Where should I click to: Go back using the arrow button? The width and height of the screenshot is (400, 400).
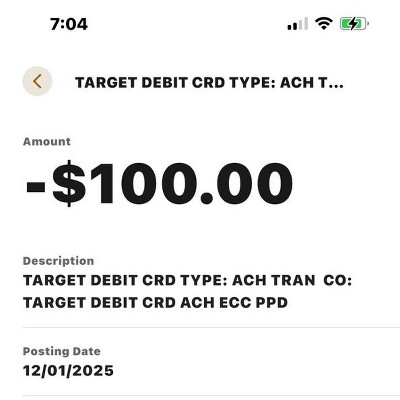(x=37, y=81)
